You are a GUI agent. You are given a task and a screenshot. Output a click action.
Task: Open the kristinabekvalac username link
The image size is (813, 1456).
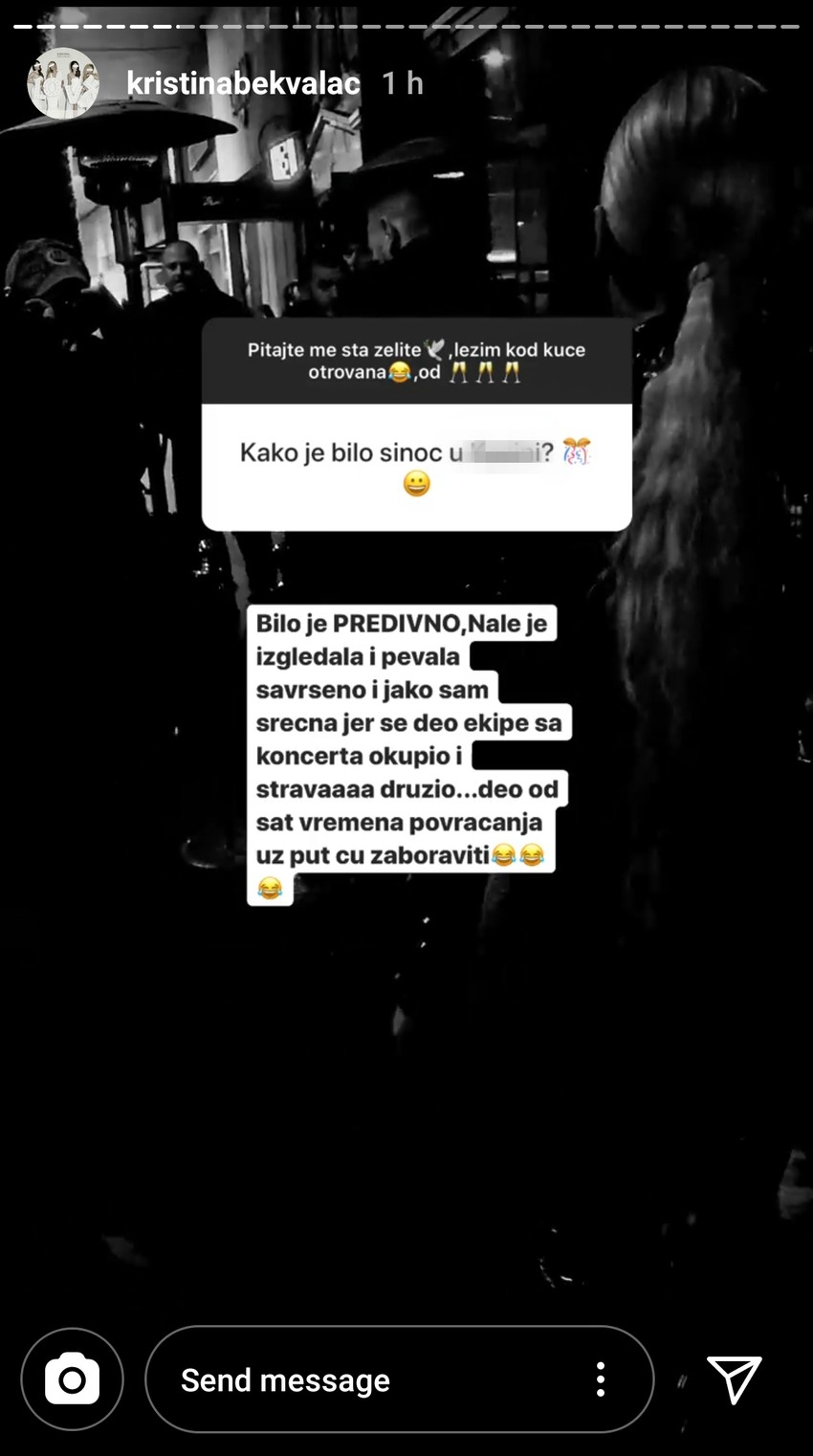click(243, 83)
